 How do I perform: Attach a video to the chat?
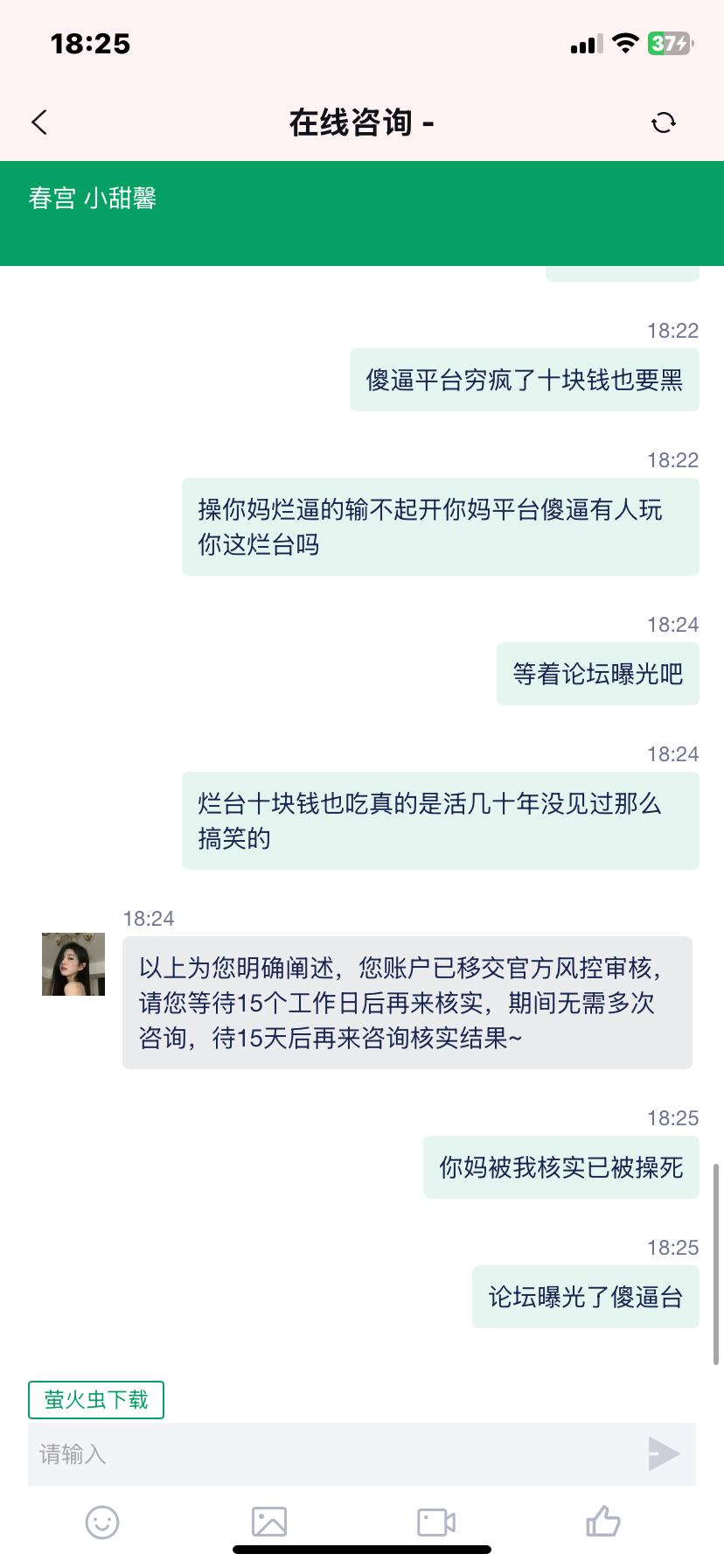pos(436,1522)
